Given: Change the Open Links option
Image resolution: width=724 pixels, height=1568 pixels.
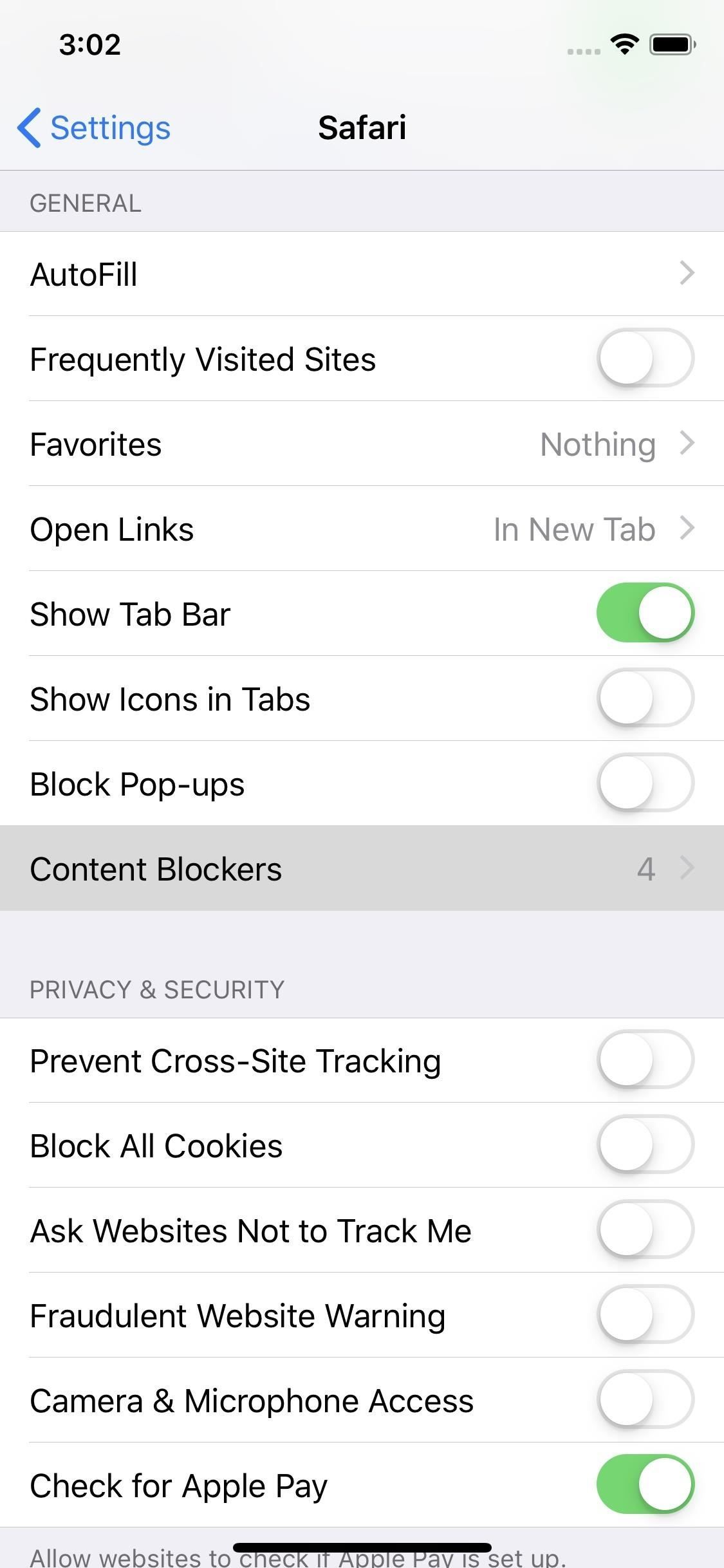Looking at the screenshot, I should tap(362, 529).
